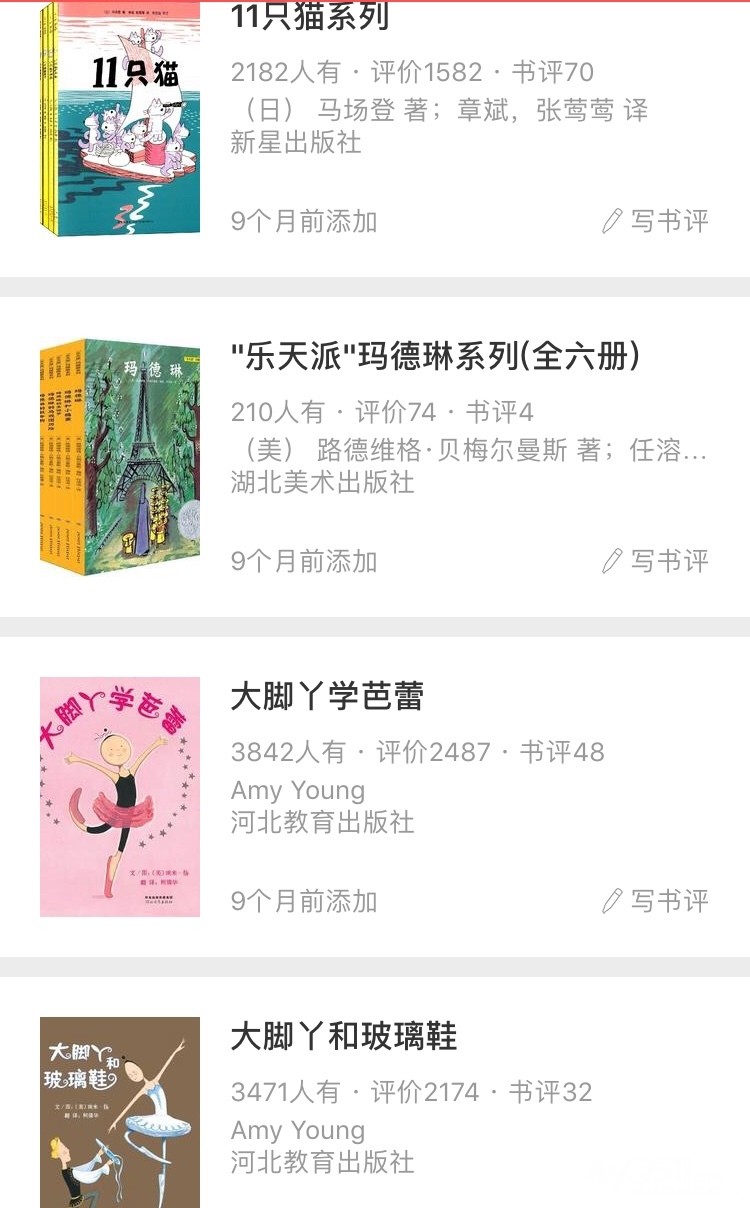Write a review for 11只猫系列
Viewport: 750px width, 1208px height.
(x=656, y=221)
